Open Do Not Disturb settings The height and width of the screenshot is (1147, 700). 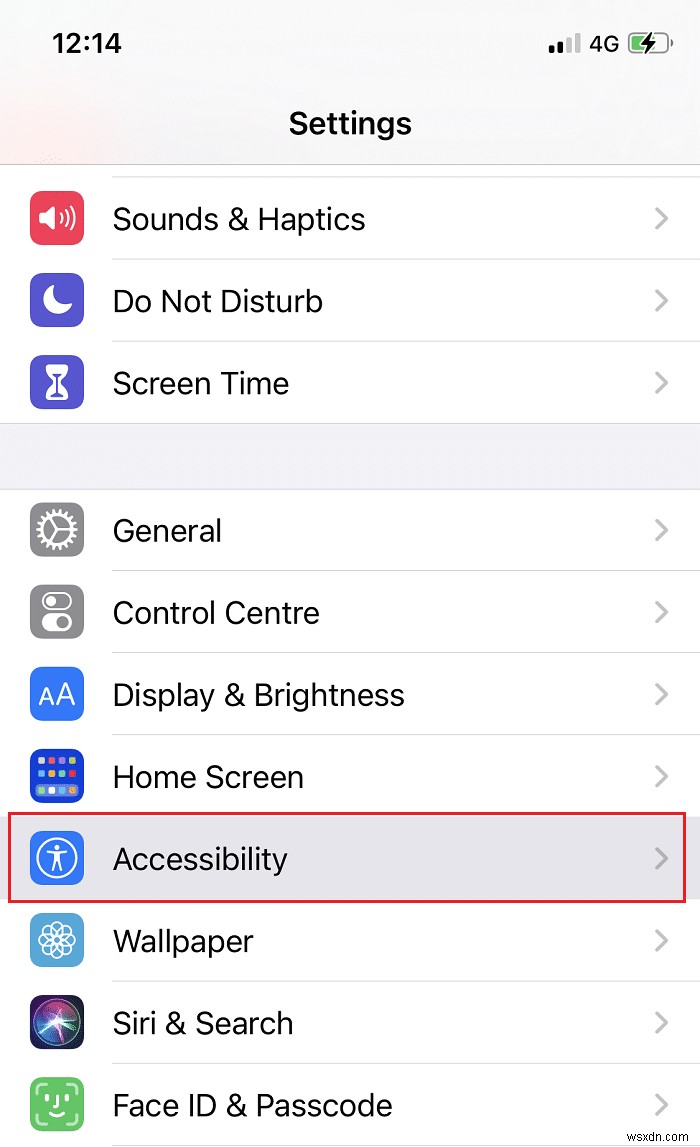(218, 301)
